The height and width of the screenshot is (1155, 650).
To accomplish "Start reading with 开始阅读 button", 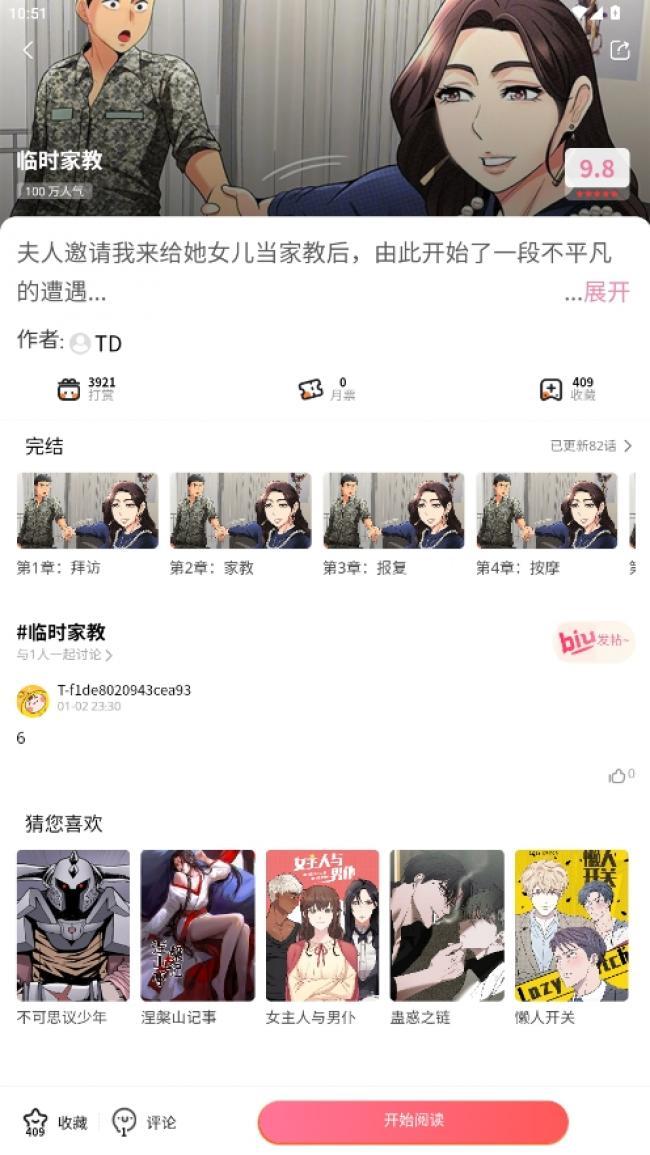I will [x=413, y=1122].
